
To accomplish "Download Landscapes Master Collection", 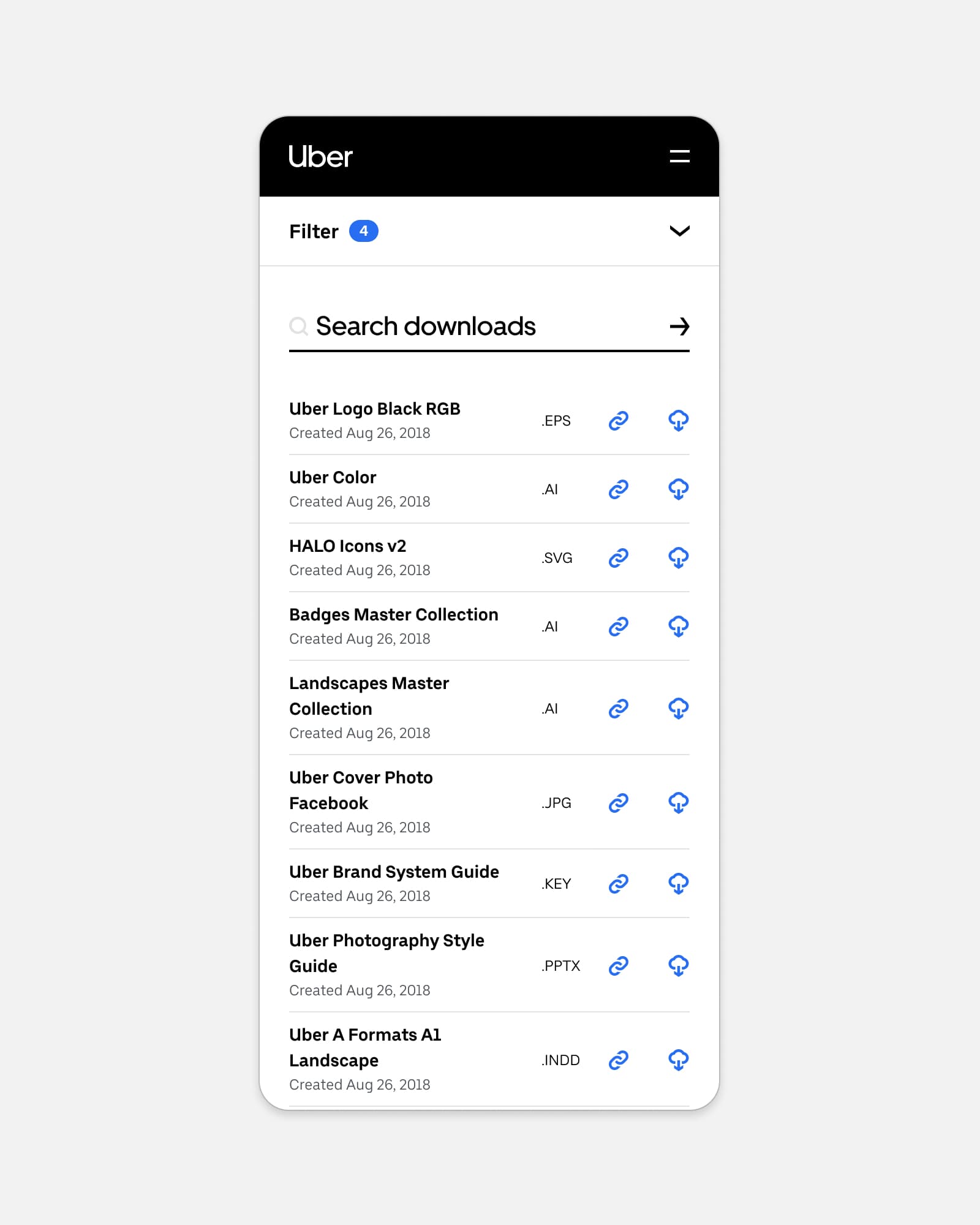I will point(678,709).
